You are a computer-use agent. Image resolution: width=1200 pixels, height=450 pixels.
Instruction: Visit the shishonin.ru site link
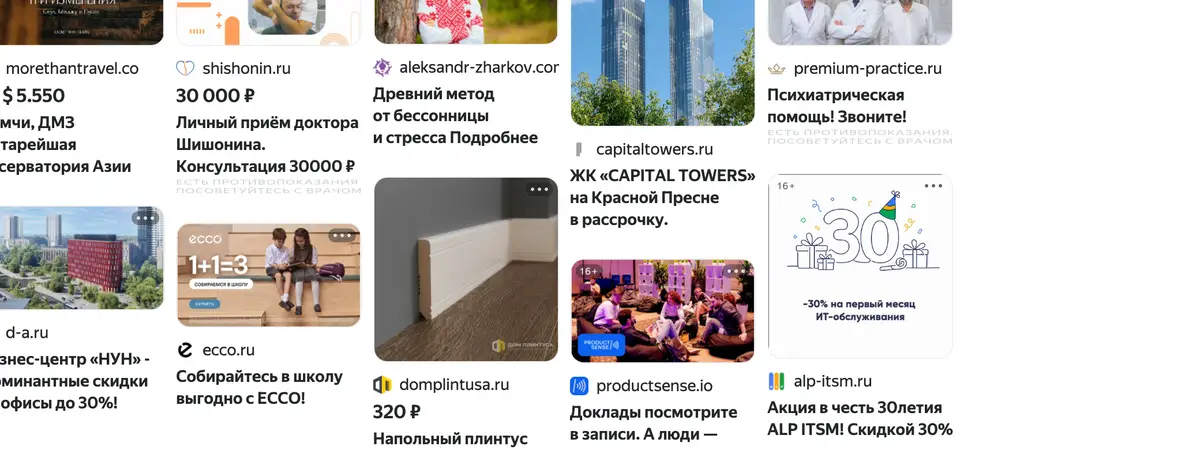246,69
